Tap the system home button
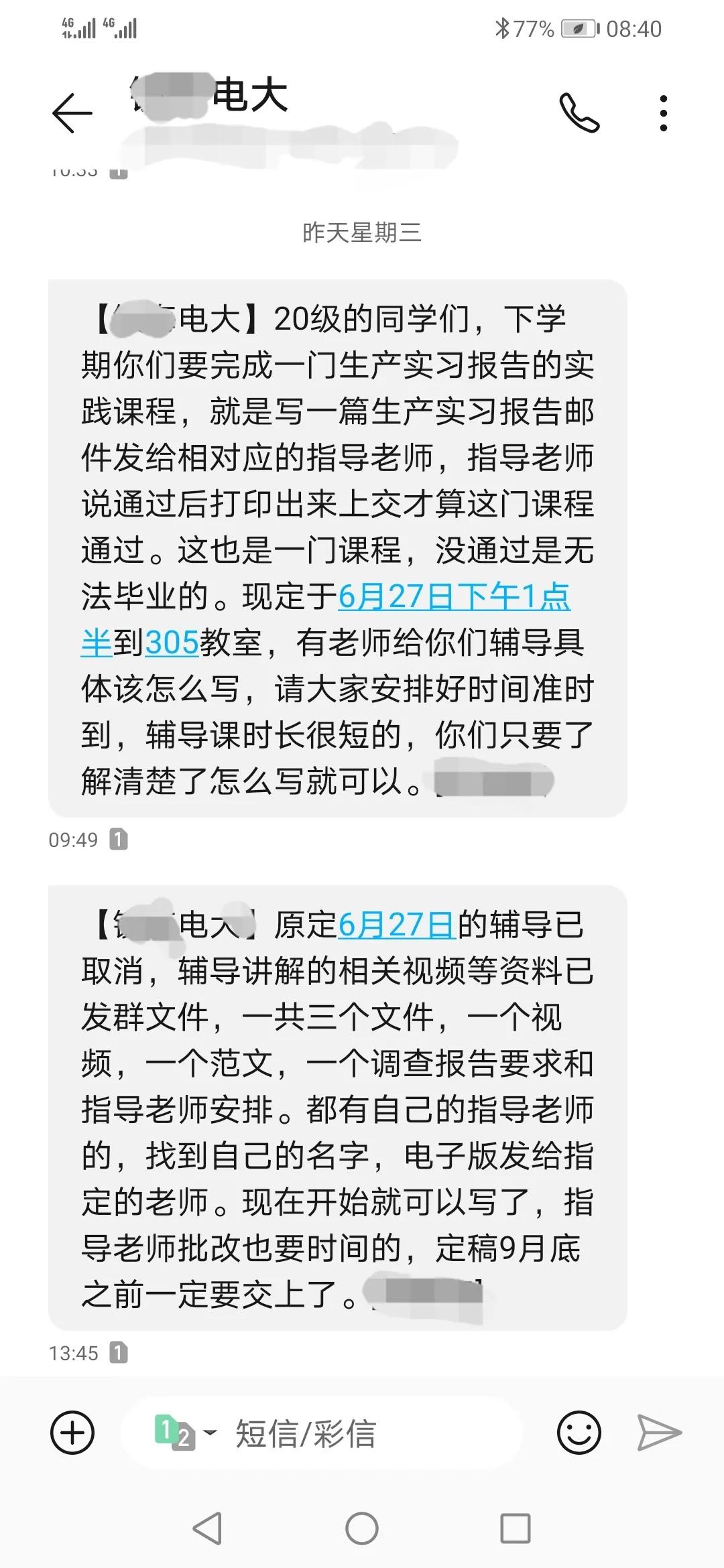 coord(362,1529)
